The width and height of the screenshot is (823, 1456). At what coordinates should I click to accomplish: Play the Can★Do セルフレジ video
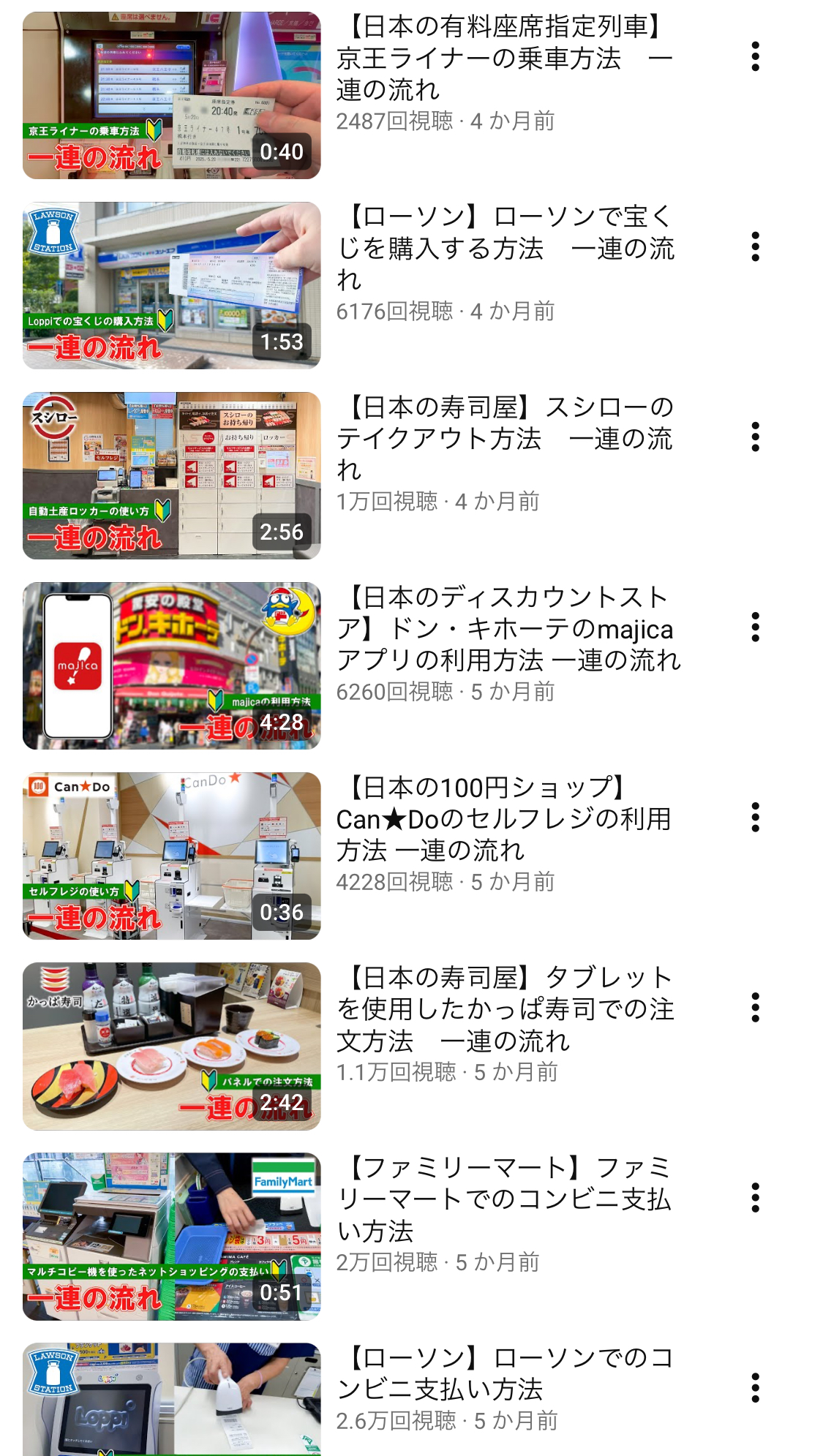pyautogui.click(x=171, y=856)
